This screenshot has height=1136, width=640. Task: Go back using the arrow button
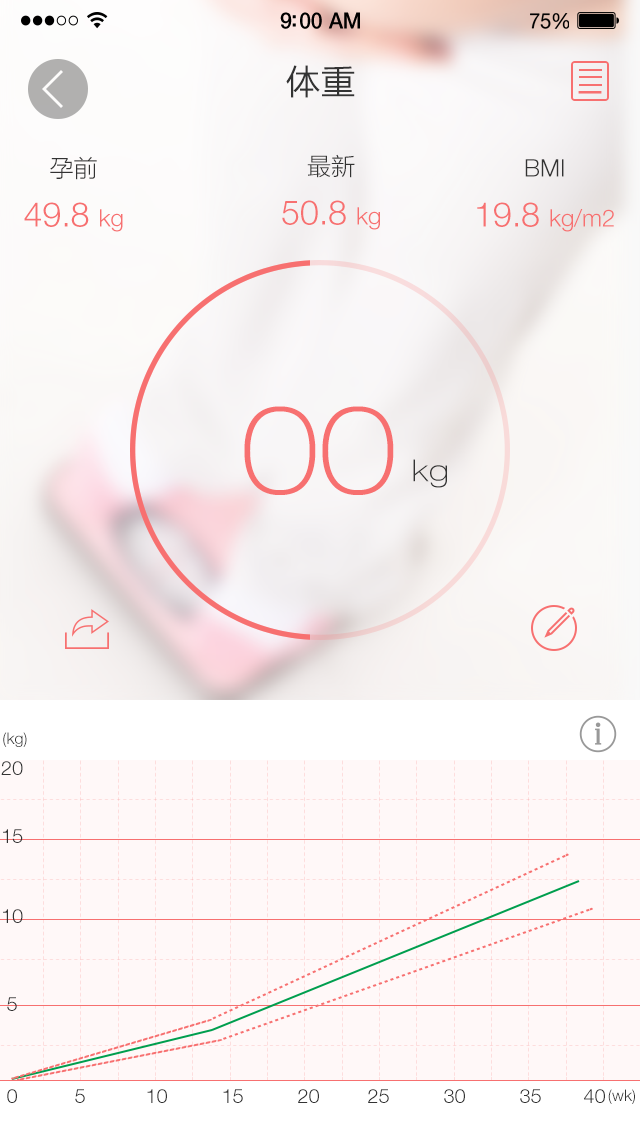pyautogui.click(x=58, y=89)
